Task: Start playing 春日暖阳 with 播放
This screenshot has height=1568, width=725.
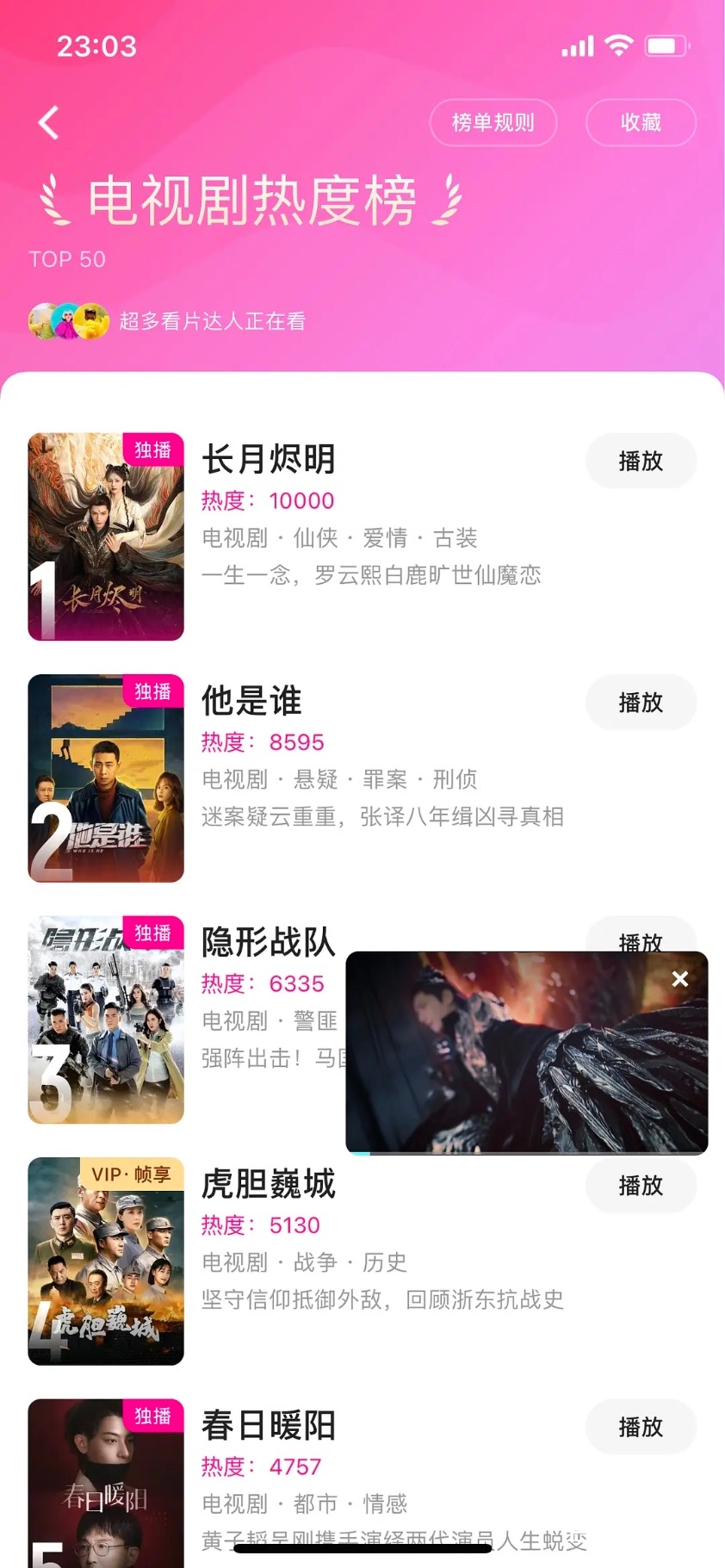Action: [641, 1427]
